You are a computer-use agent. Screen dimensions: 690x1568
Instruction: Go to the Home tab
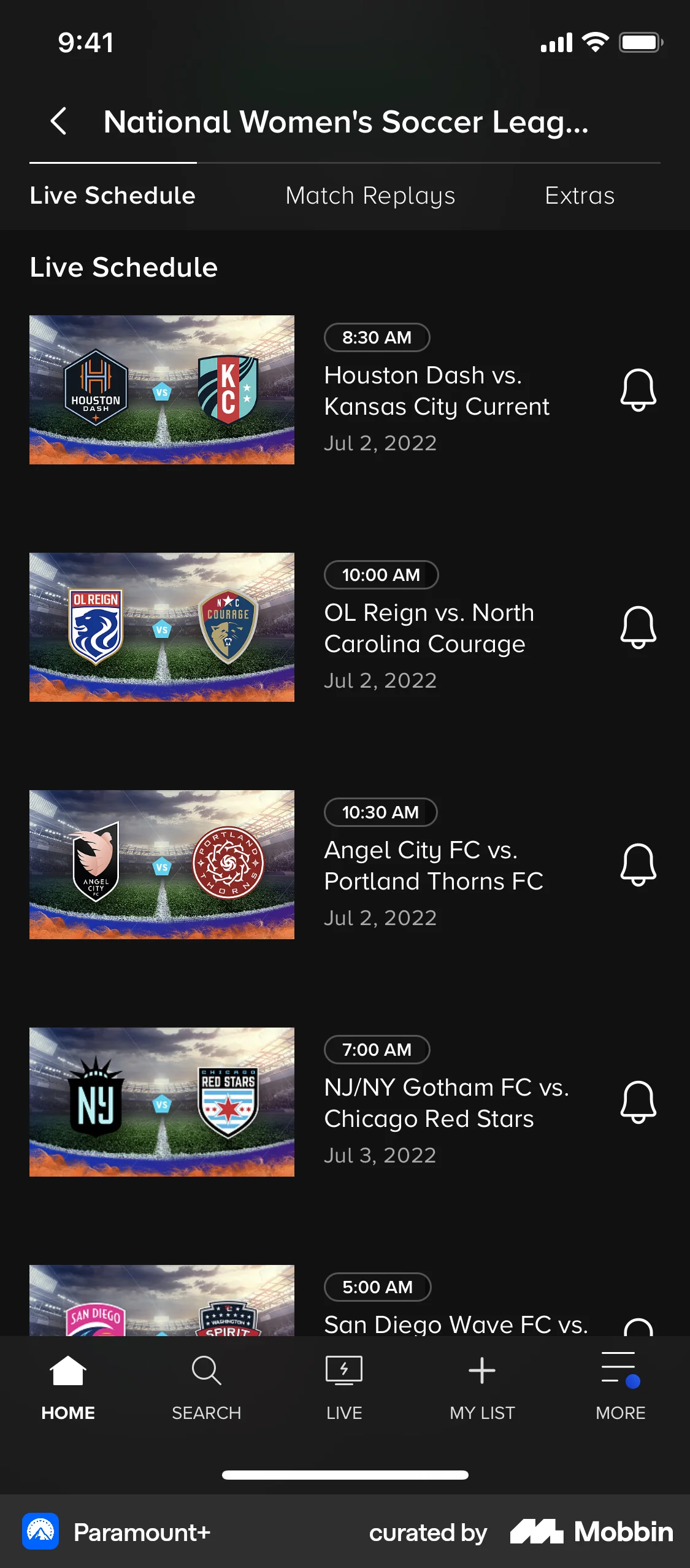point(68,1386)
